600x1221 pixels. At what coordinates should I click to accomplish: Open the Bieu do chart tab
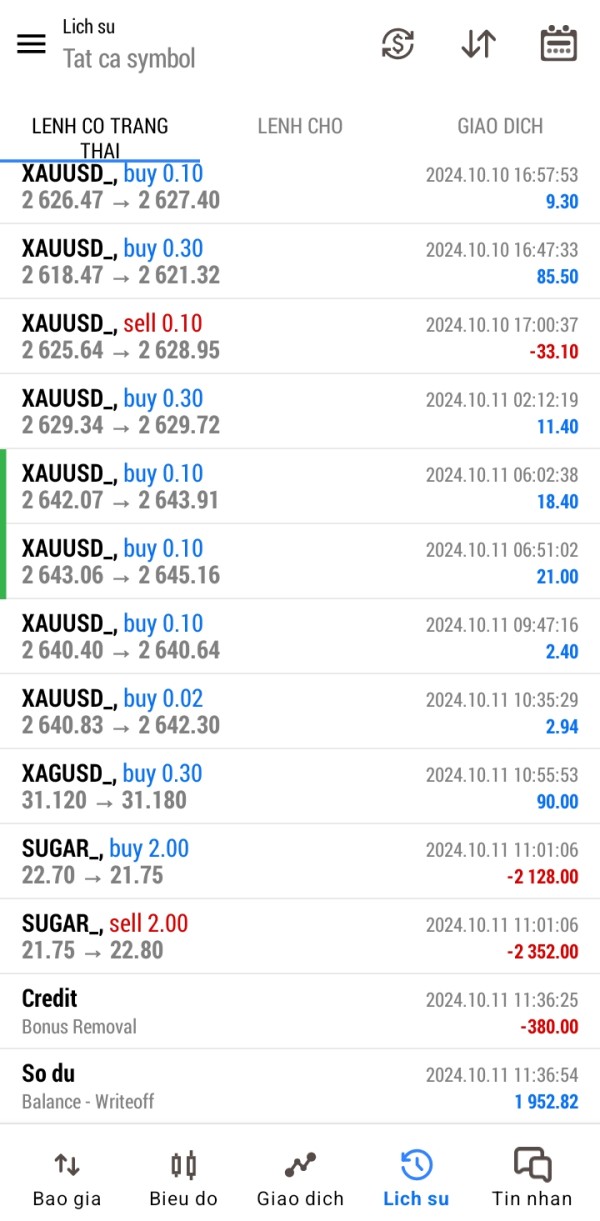coord(183,1177)
